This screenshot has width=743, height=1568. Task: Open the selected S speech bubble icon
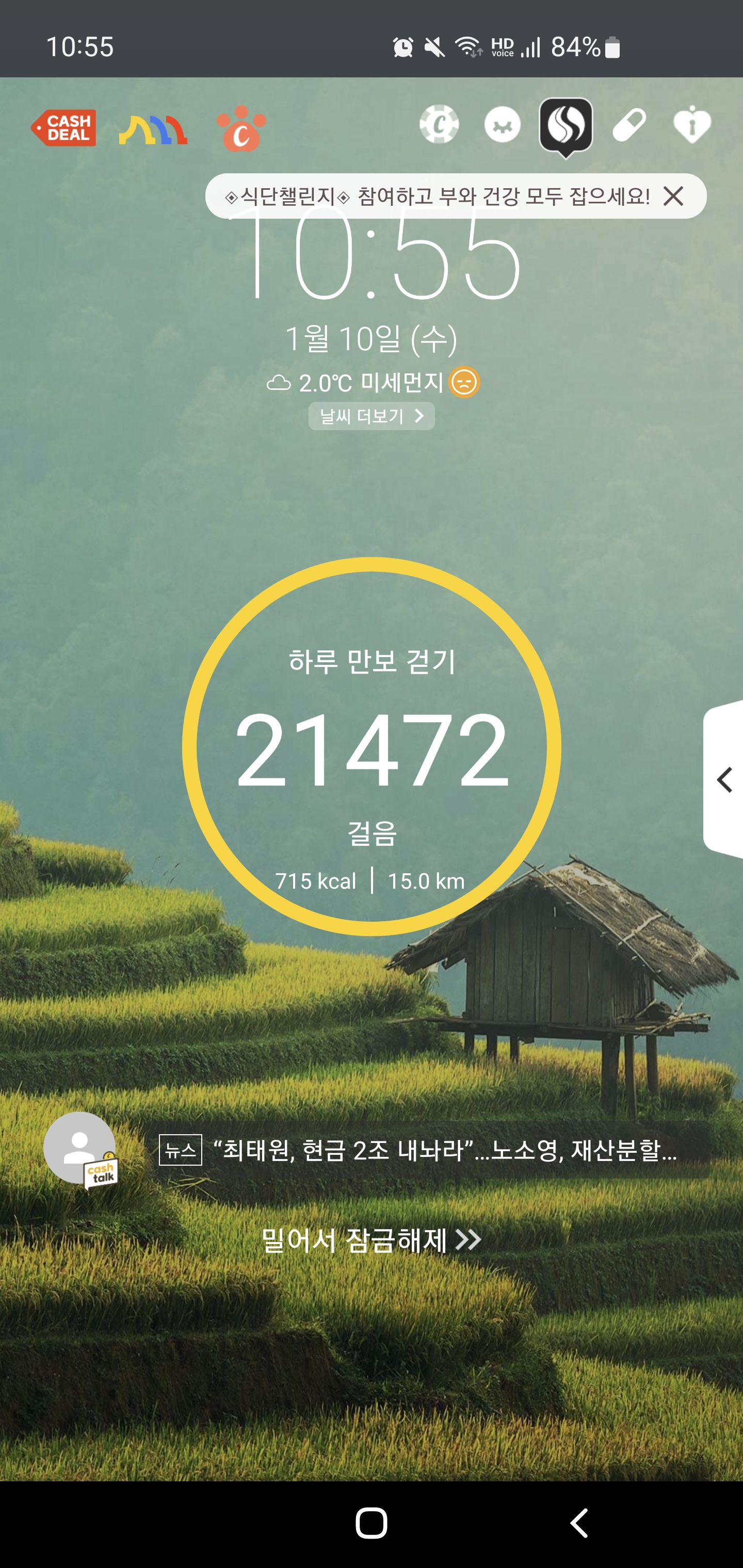[566, 126]
